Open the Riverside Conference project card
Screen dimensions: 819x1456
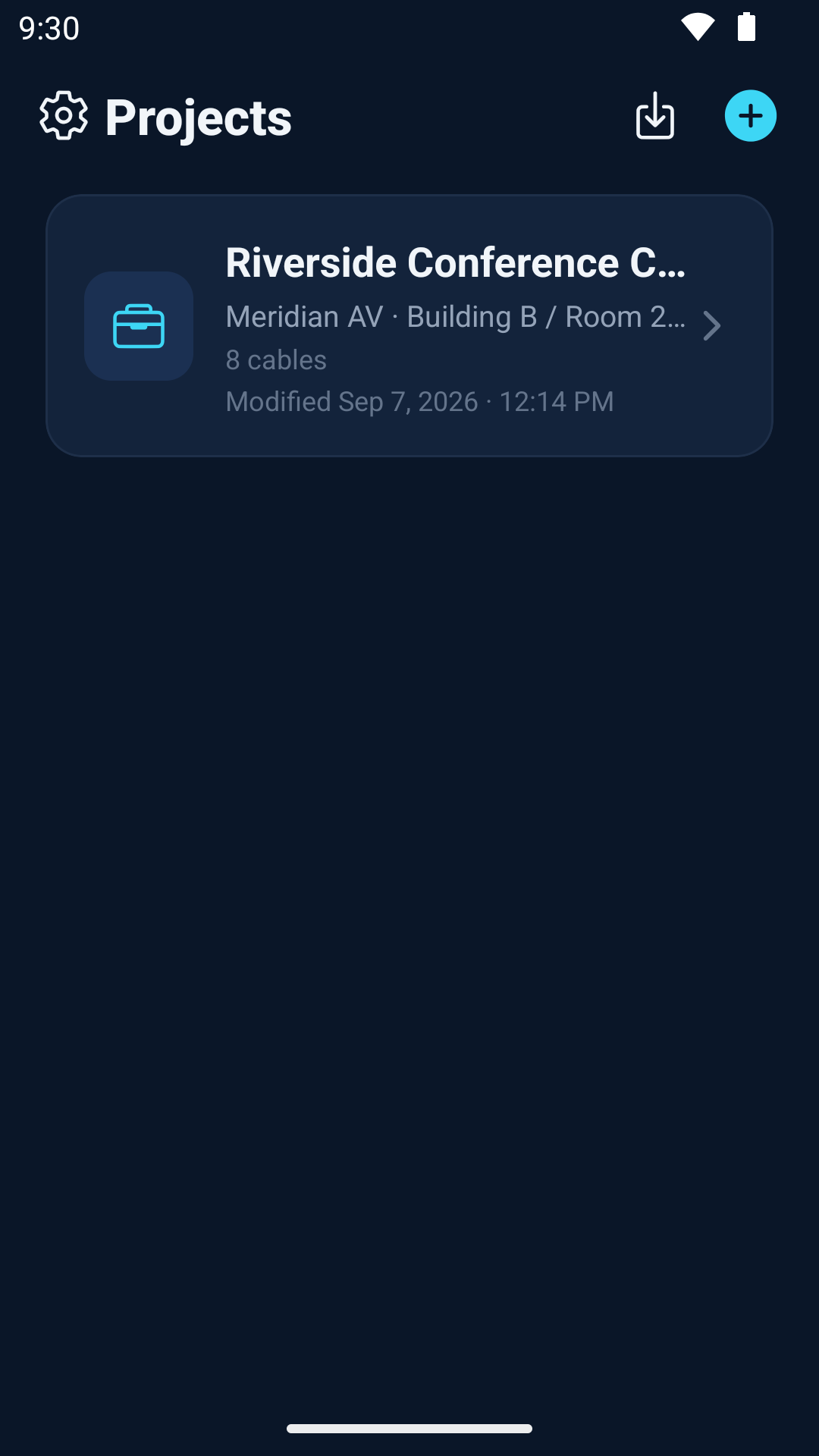coord(409,326)
